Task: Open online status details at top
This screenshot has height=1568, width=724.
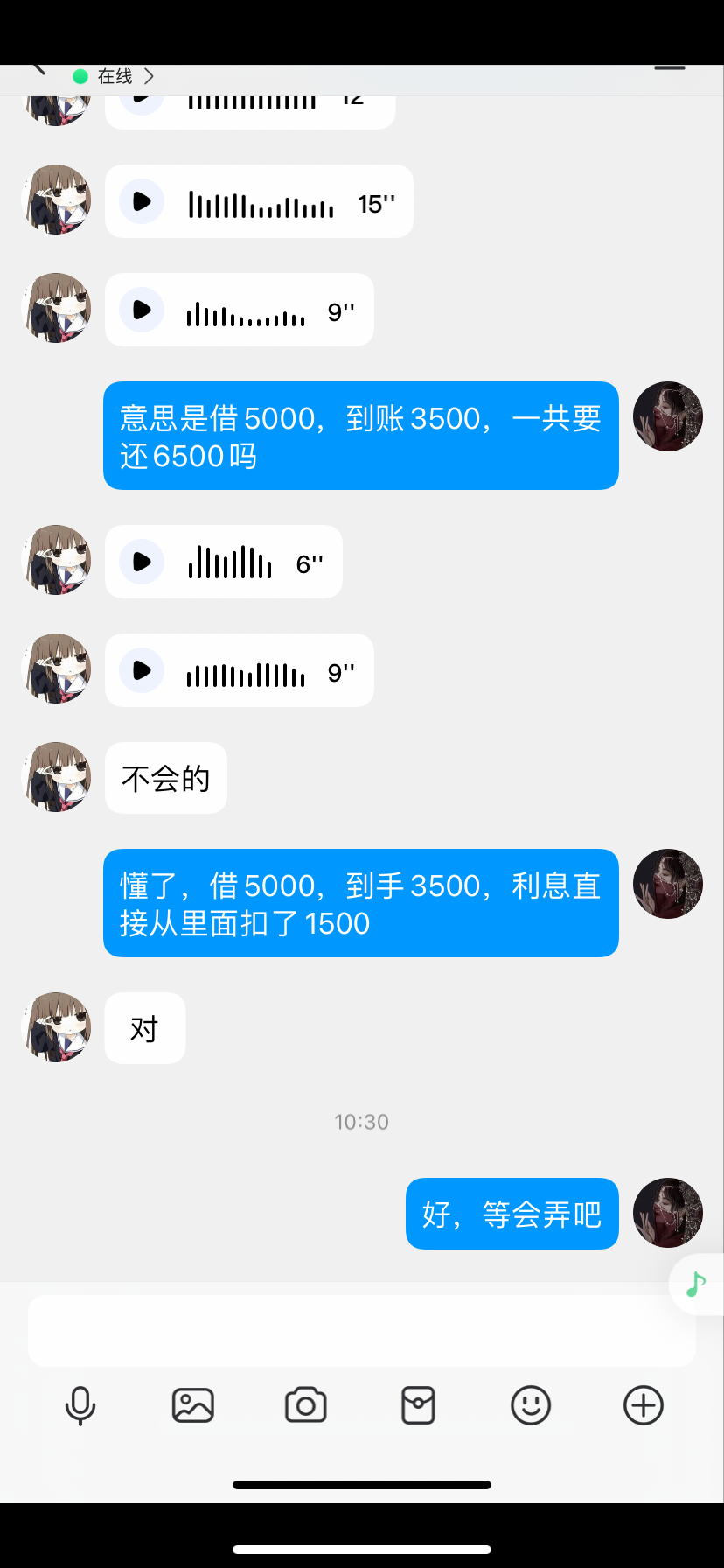Action: coord(115,77)
